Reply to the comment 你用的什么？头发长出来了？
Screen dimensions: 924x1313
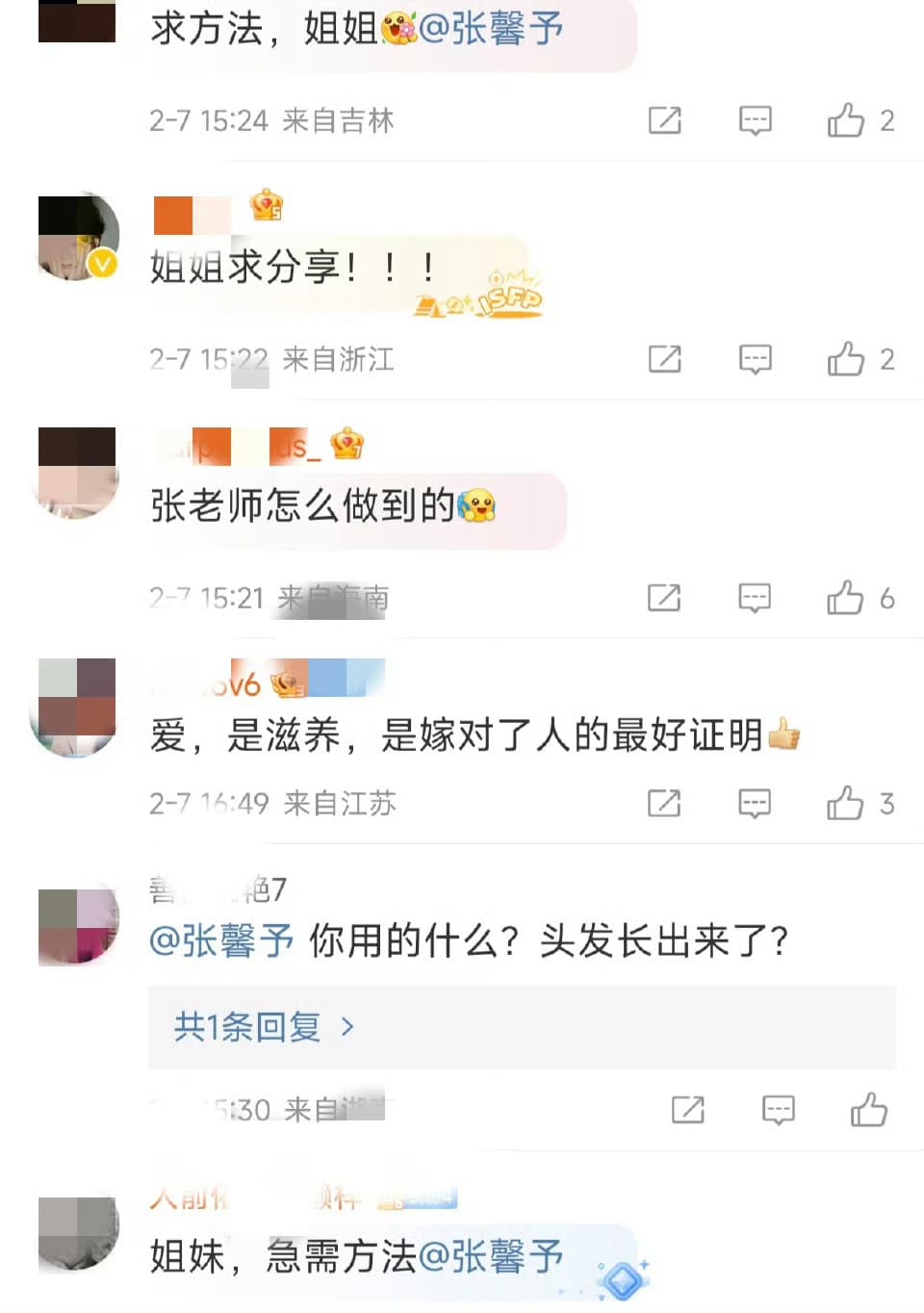tap(778, 1110)
